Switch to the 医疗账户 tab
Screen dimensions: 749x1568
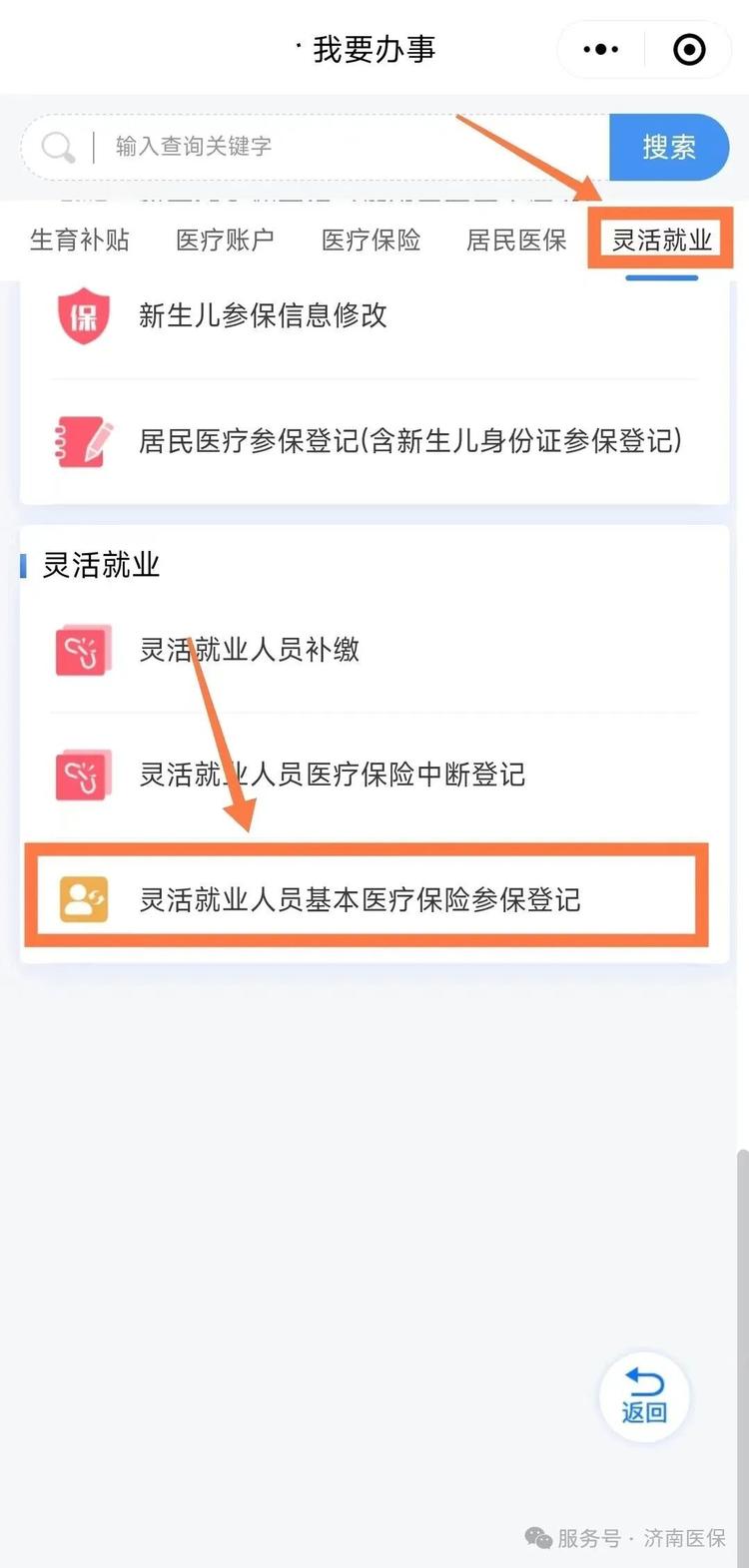point(225,240)
